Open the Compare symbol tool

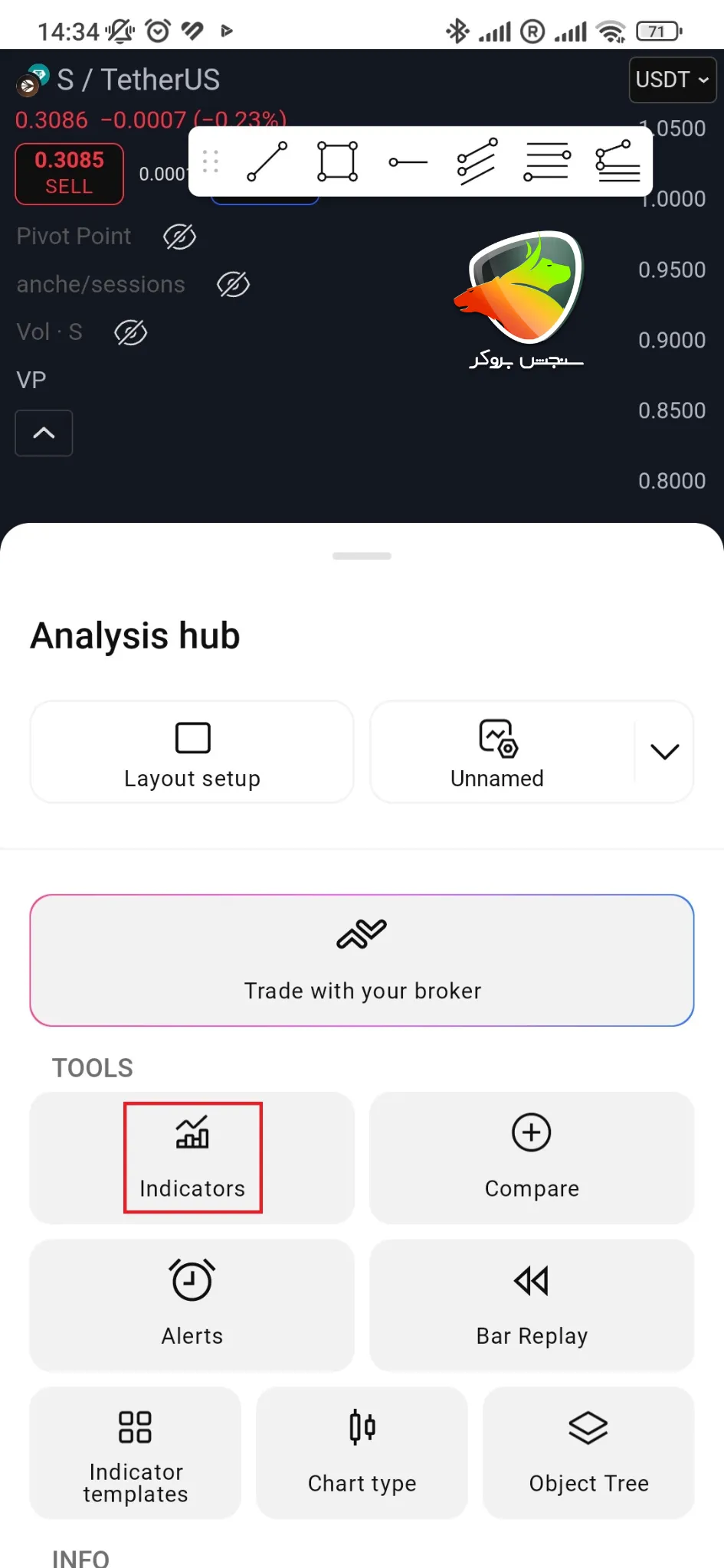click(532, 1158)
